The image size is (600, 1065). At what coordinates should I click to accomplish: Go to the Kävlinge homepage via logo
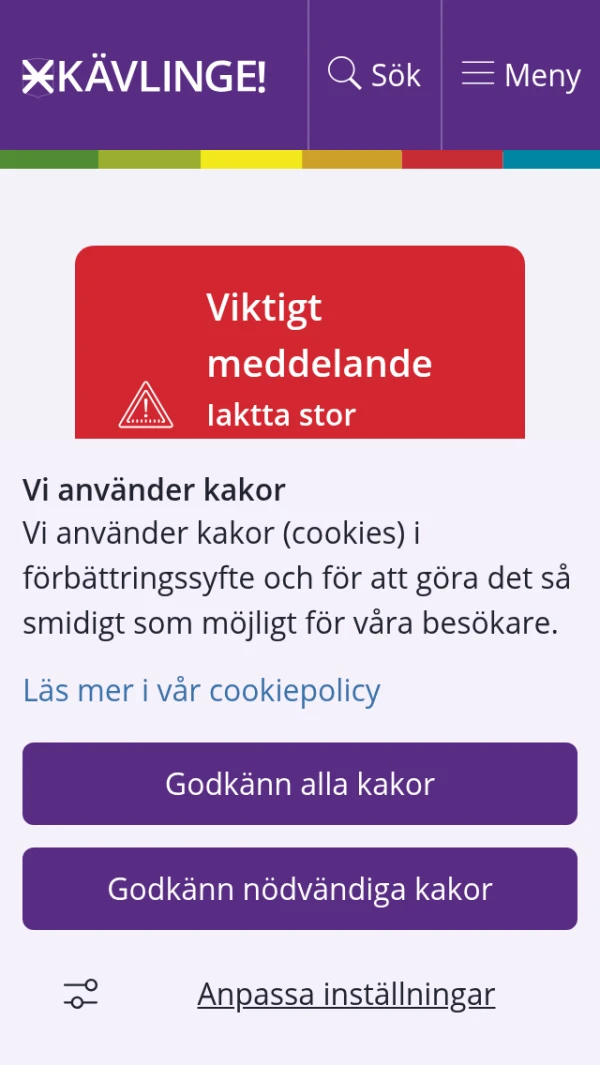tap(143, 77)
